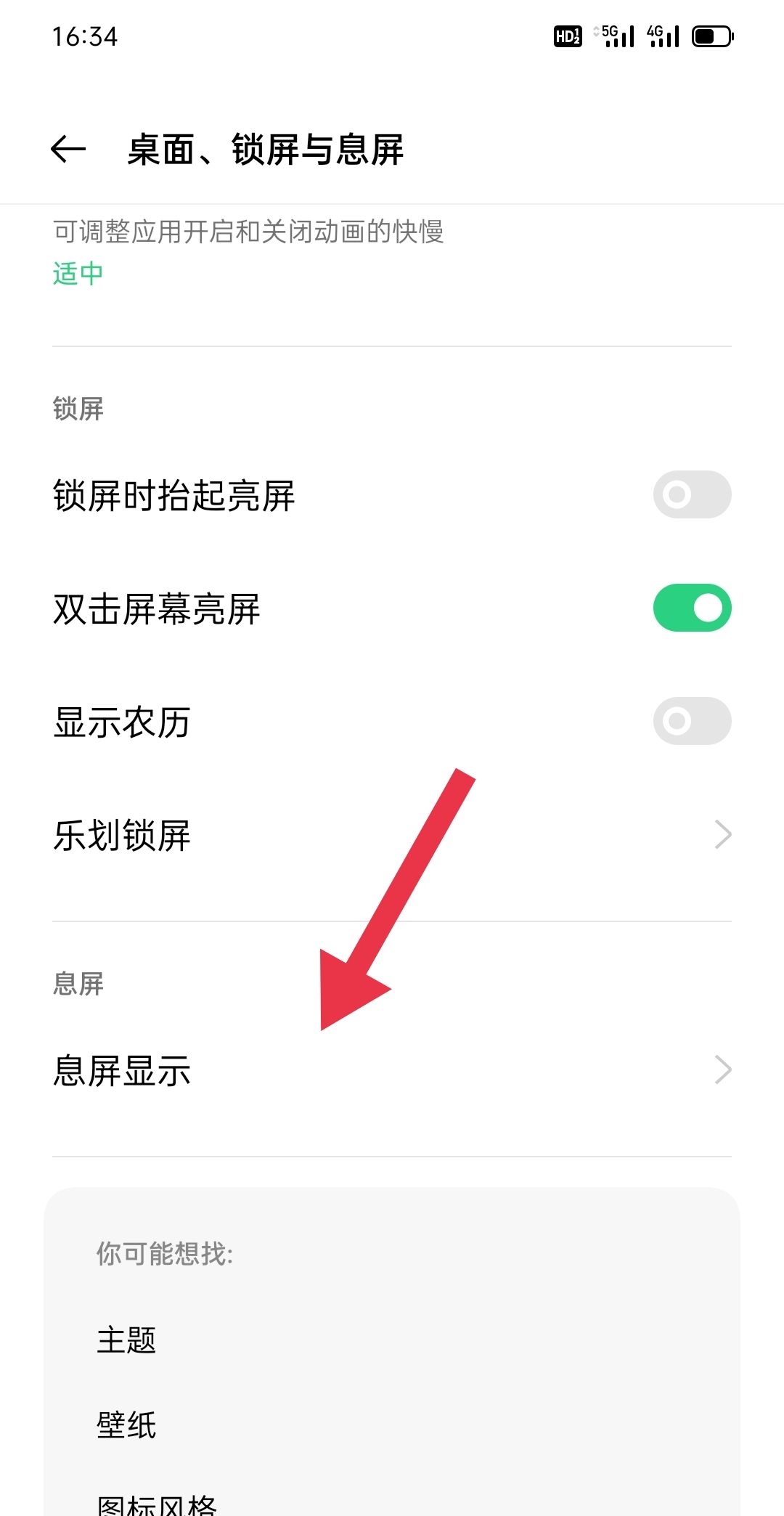The width and height of the screenshot is (784, 1516).
Task: Turn off 双击屏幕亮屏
Action: 691,608
